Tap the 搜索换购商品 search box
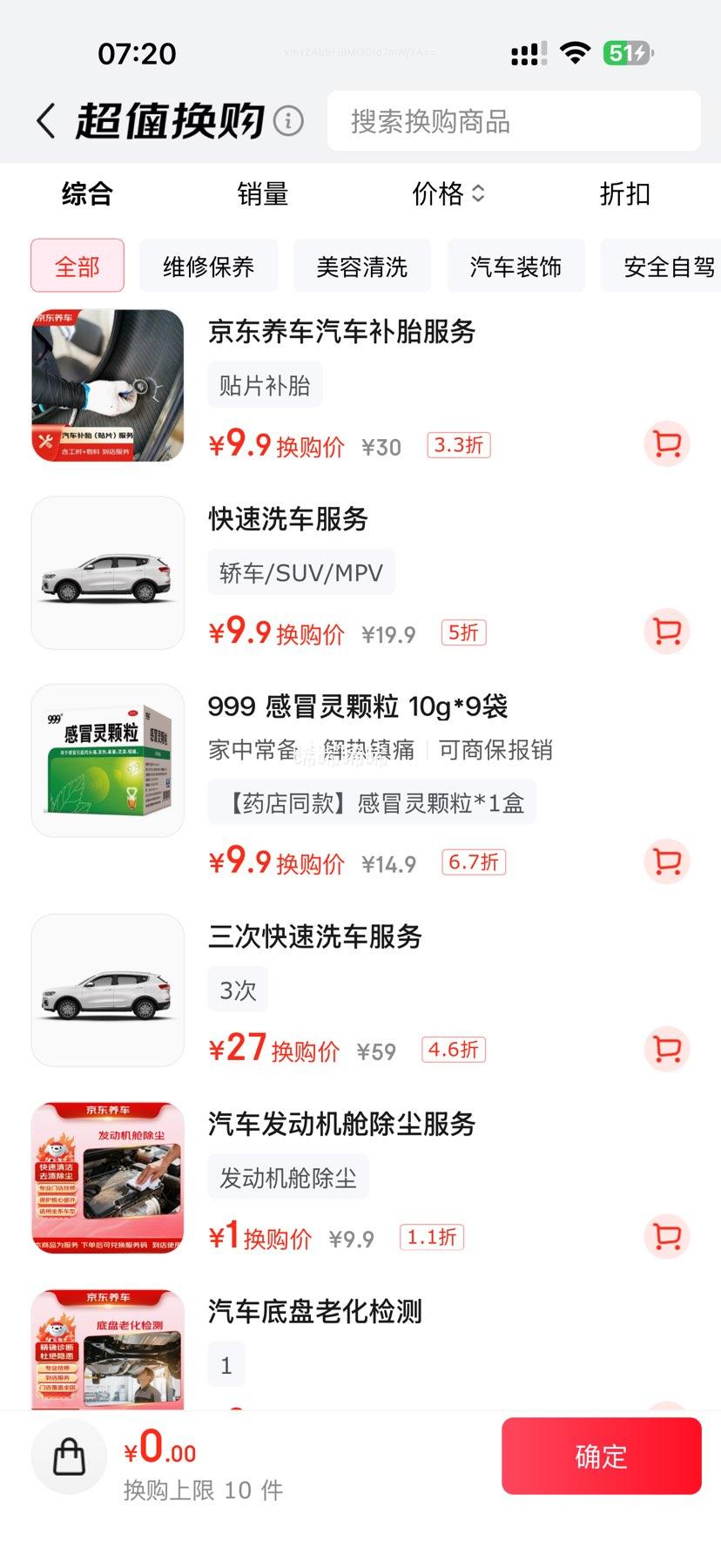 pos(514,121)
